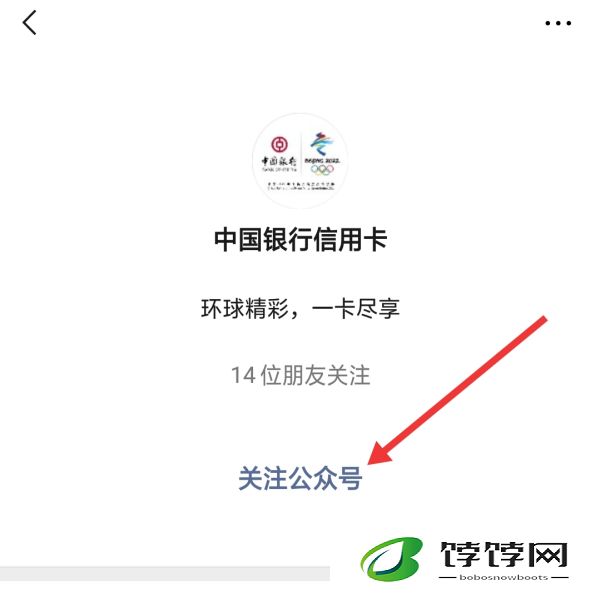Open the three-dot overflow menu
The image size is (600, 598).
click(557, 23)
